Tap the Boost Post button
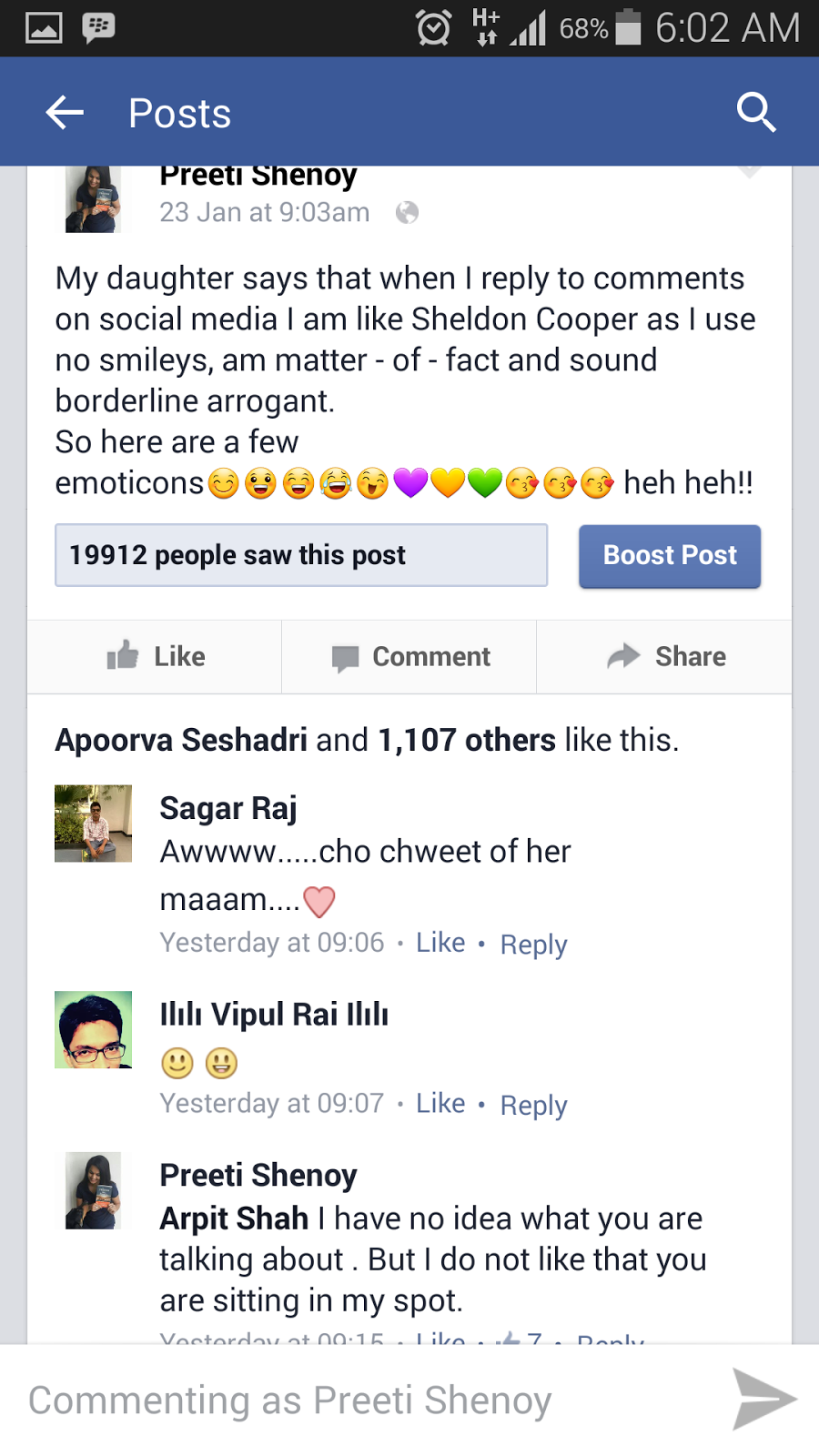 pyautogui.click(x=670, y=556)
